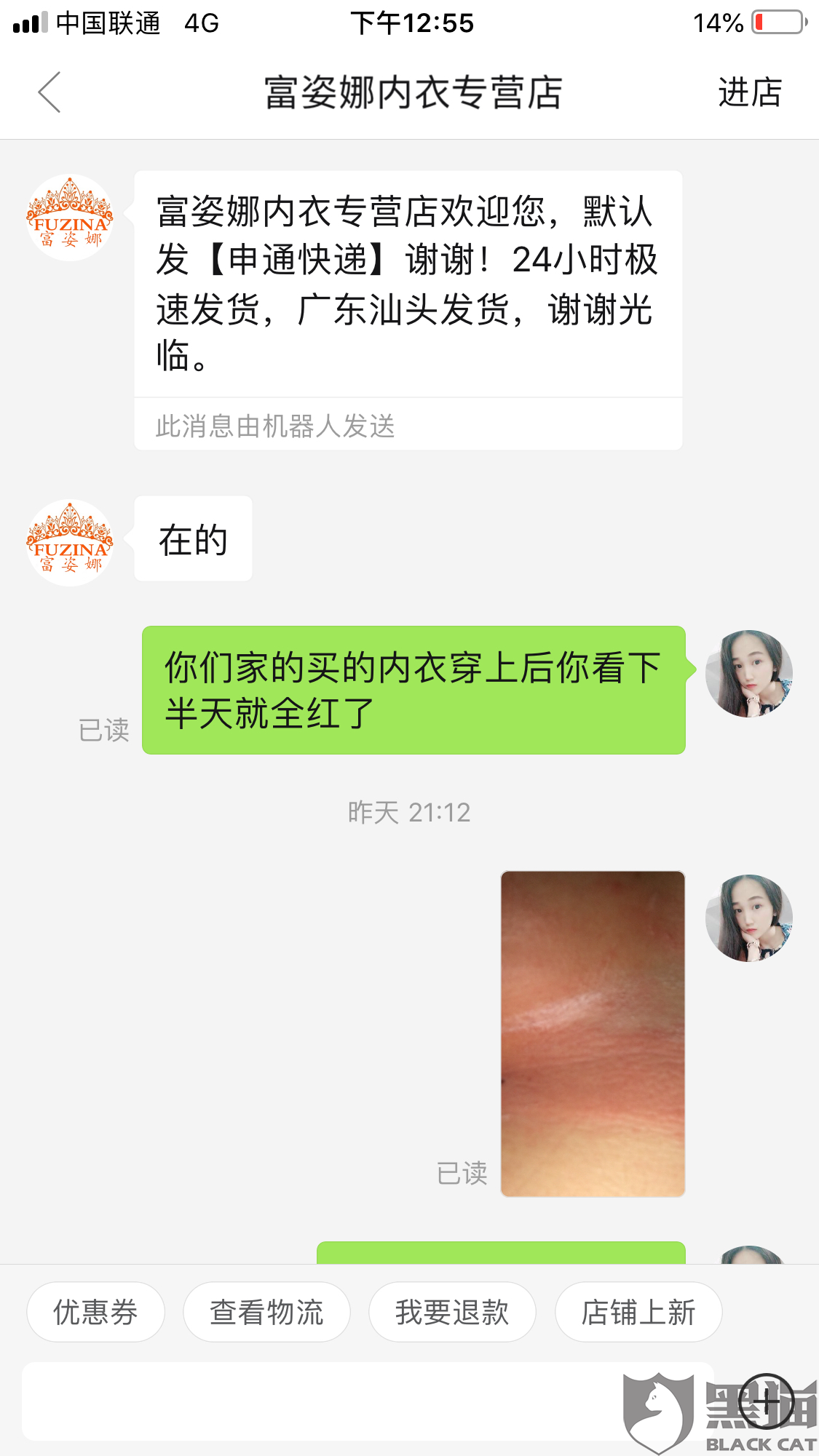
Task: Open the 优惠券 coupons chip
Action: pos(95,1312)
